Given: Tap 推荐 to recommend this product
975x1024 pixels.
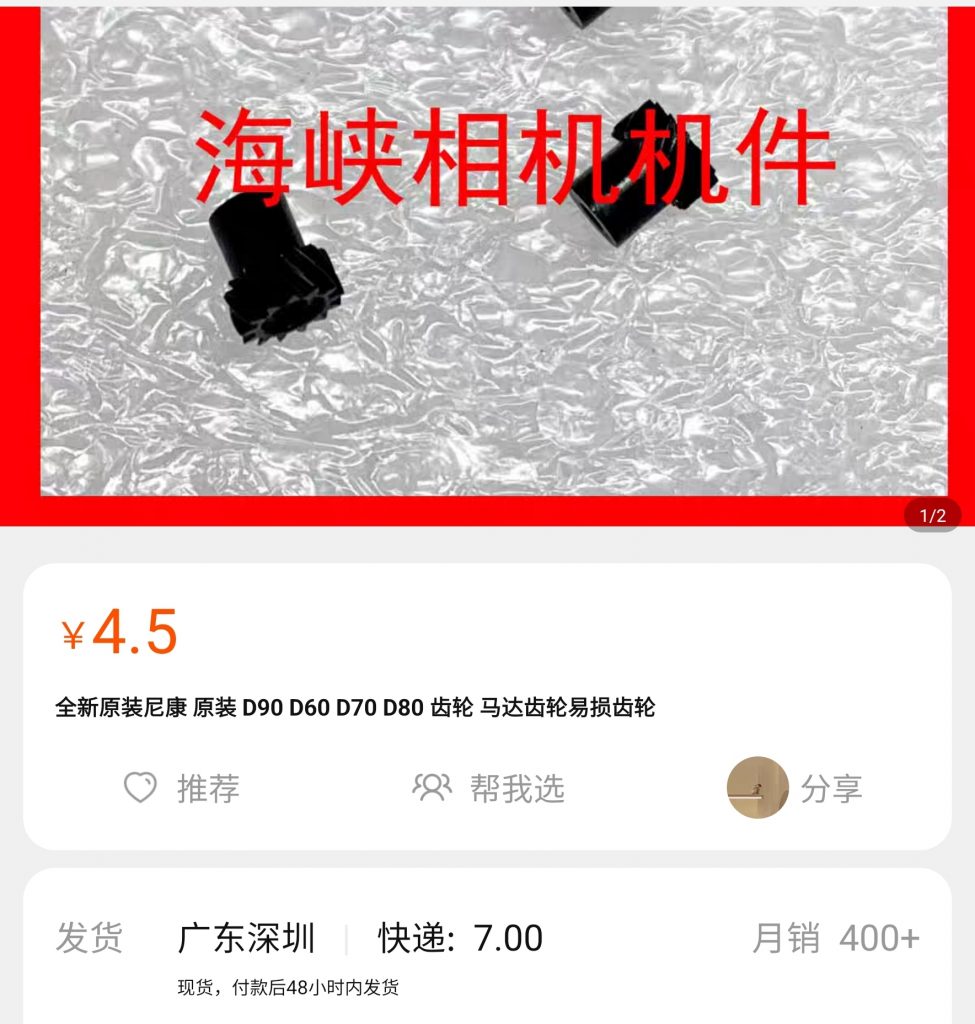Looking at the screenshot, I should tap(182, 788).
